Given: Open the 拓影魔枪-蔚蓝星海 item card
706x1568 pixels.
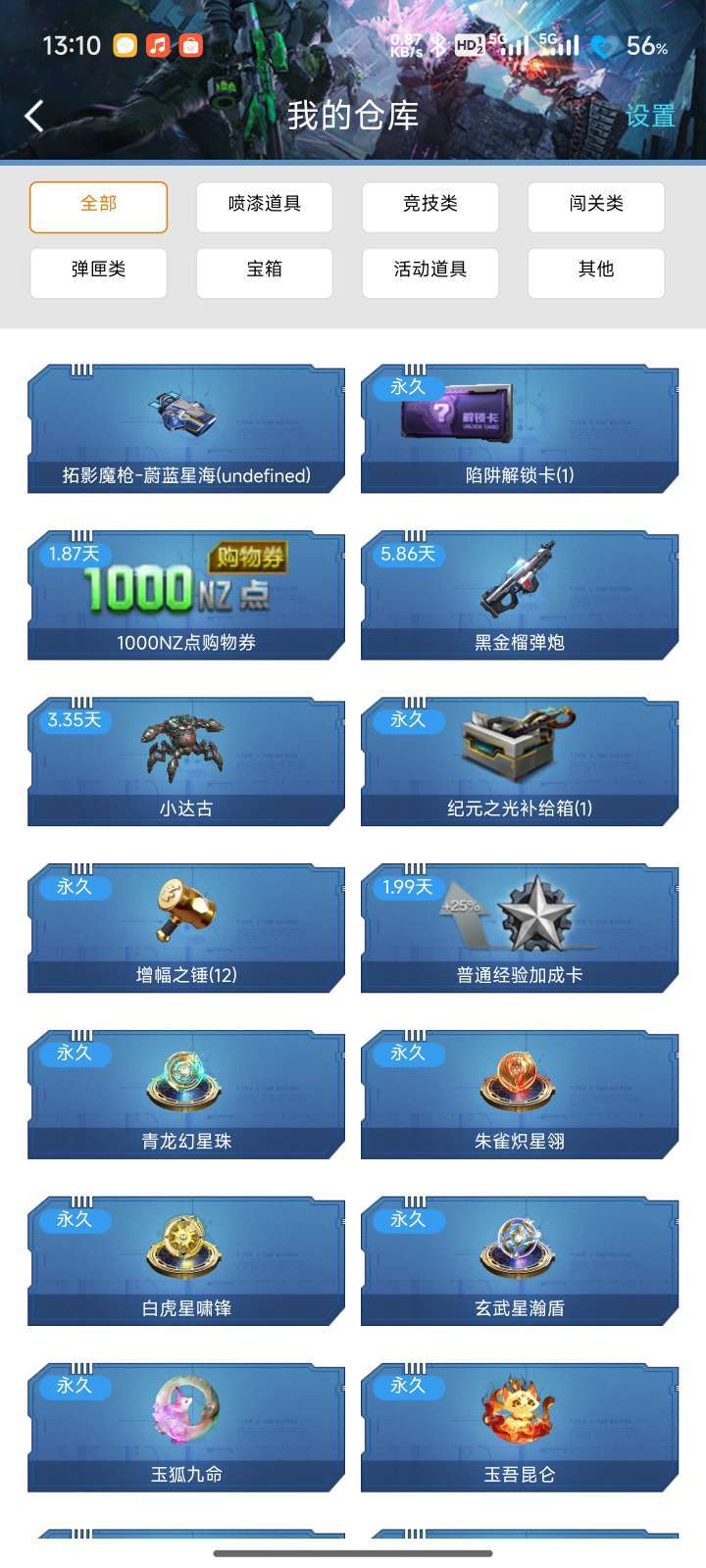Looking at the screenshot, I should click(186, 428).
